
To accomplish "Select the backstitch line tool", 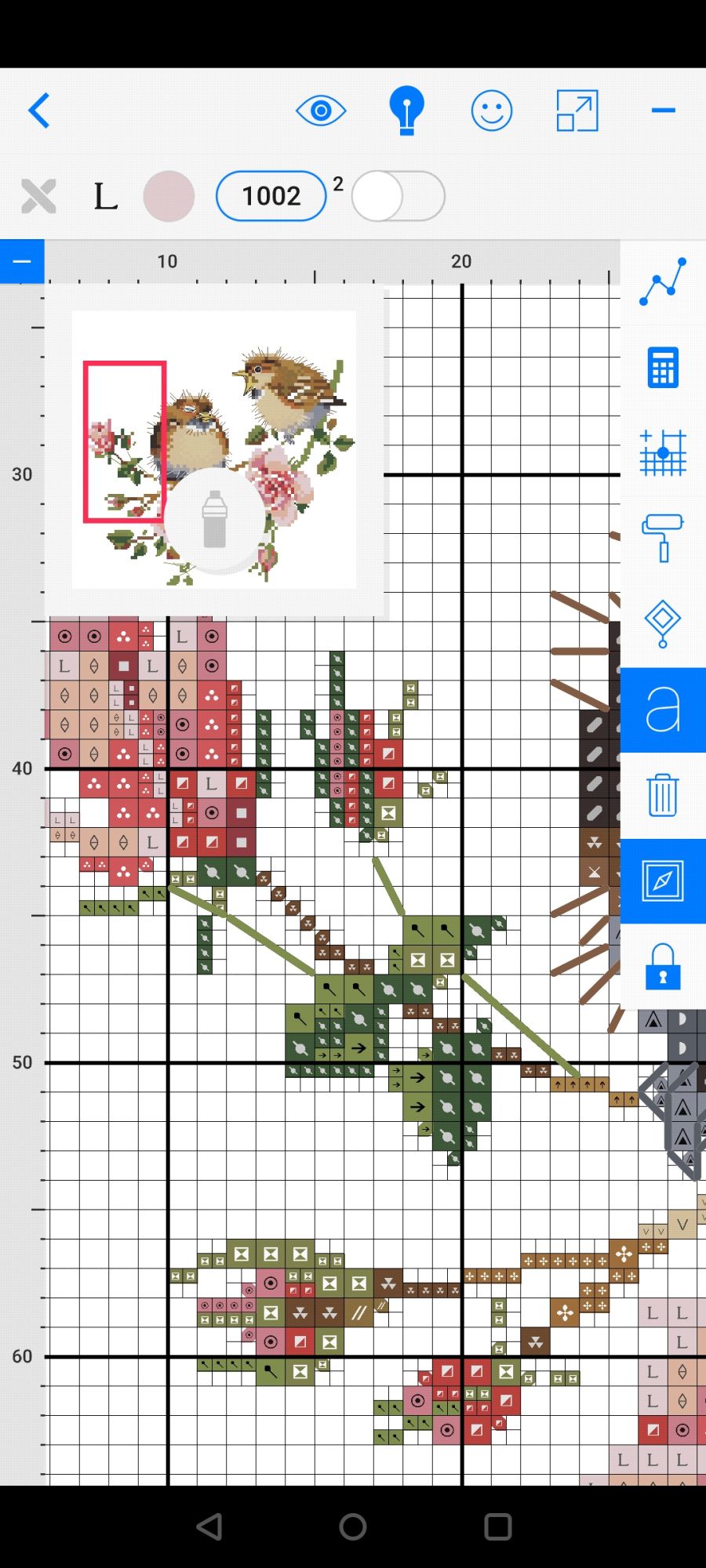I will pyautogui.click(x=663, y=282).
